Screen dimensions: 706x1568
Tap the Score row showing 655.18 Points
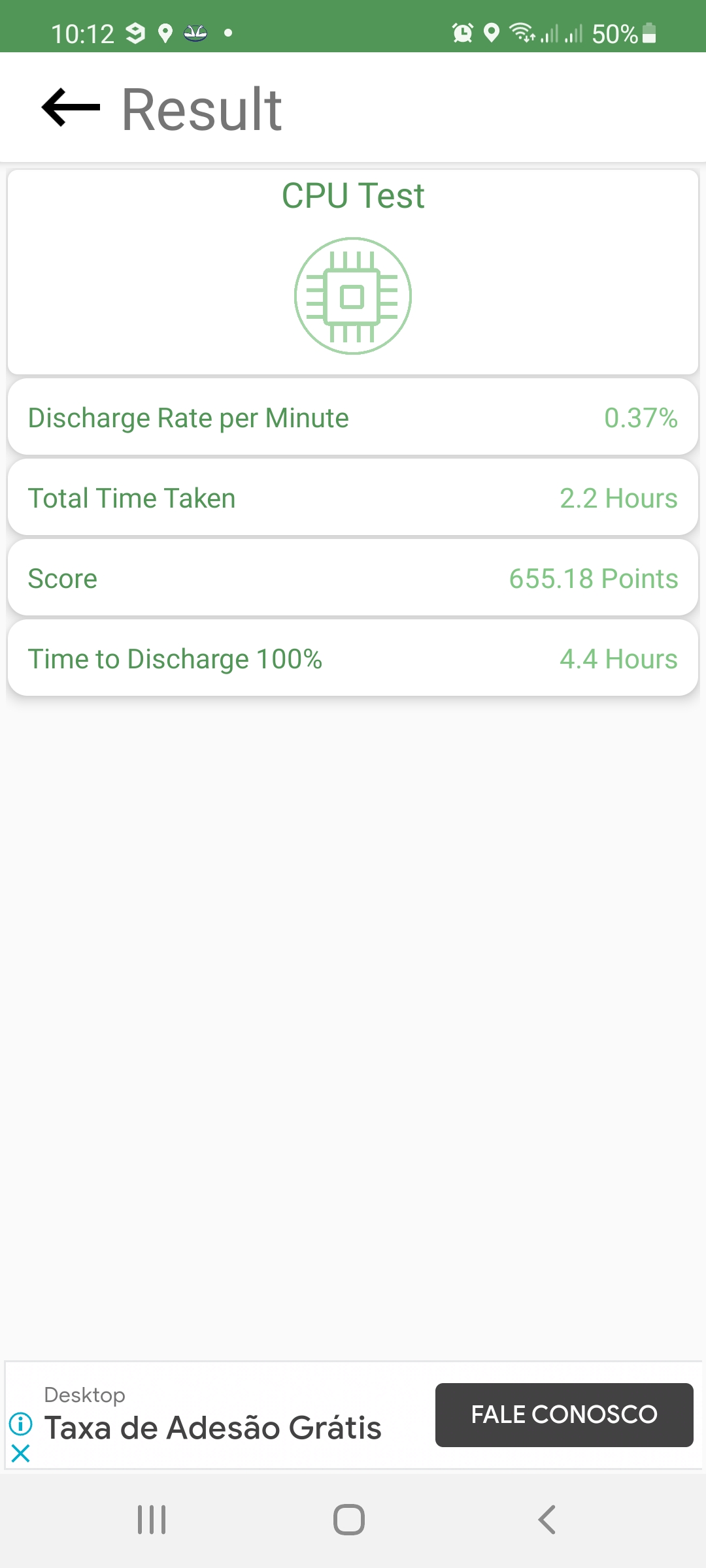point(353,578)
